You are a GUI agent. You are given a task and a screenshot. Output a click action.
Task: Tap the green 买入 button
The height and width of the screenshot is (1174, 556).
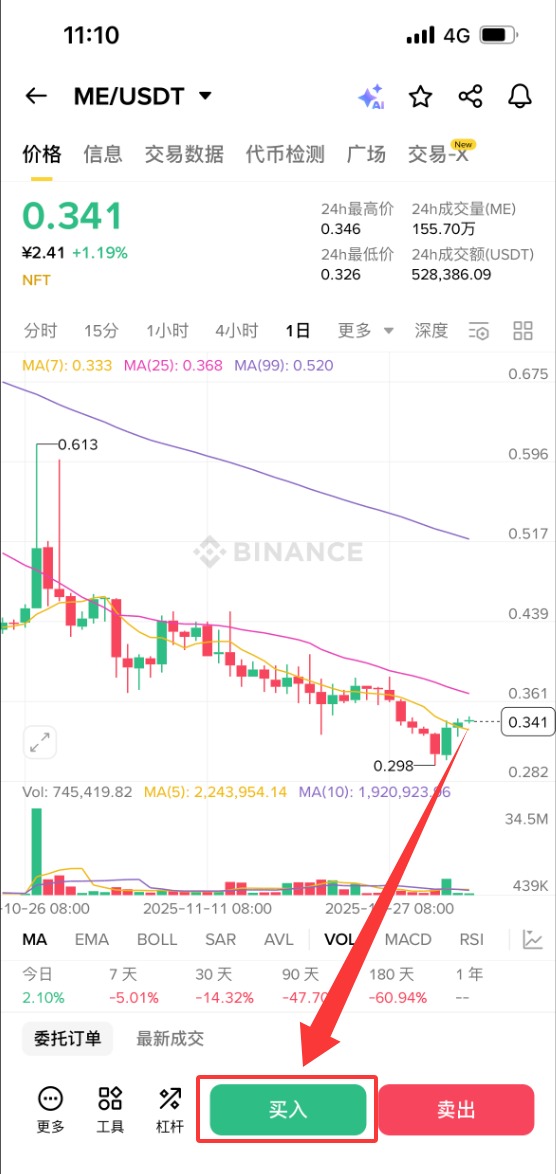pos(288,1110)
